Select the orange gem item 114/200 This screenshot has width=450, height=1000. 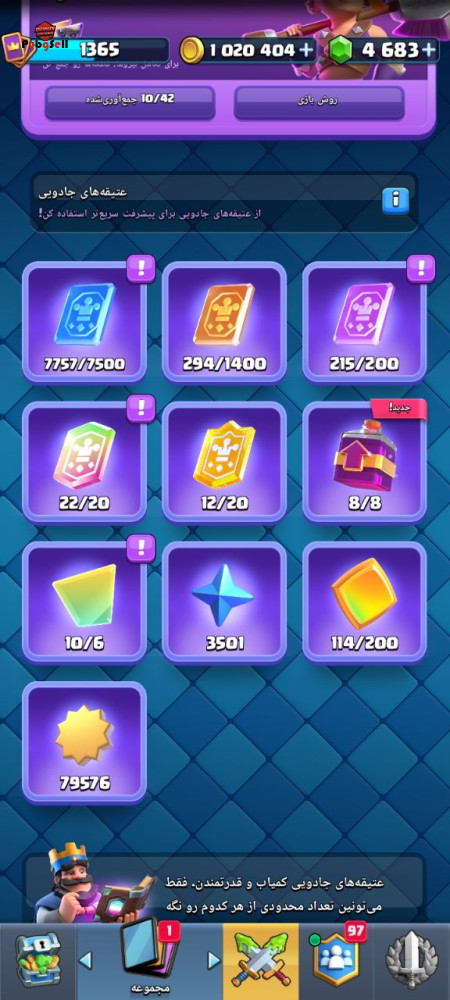pyautogui.click(x=365, y=602)
